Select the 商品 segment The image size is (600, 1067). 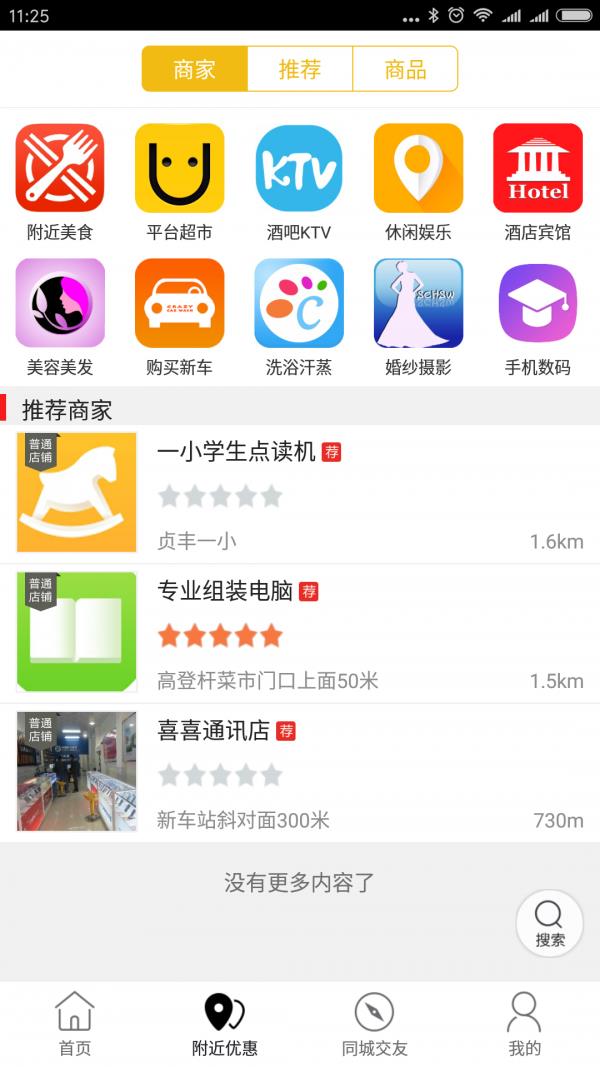point(405,69)
